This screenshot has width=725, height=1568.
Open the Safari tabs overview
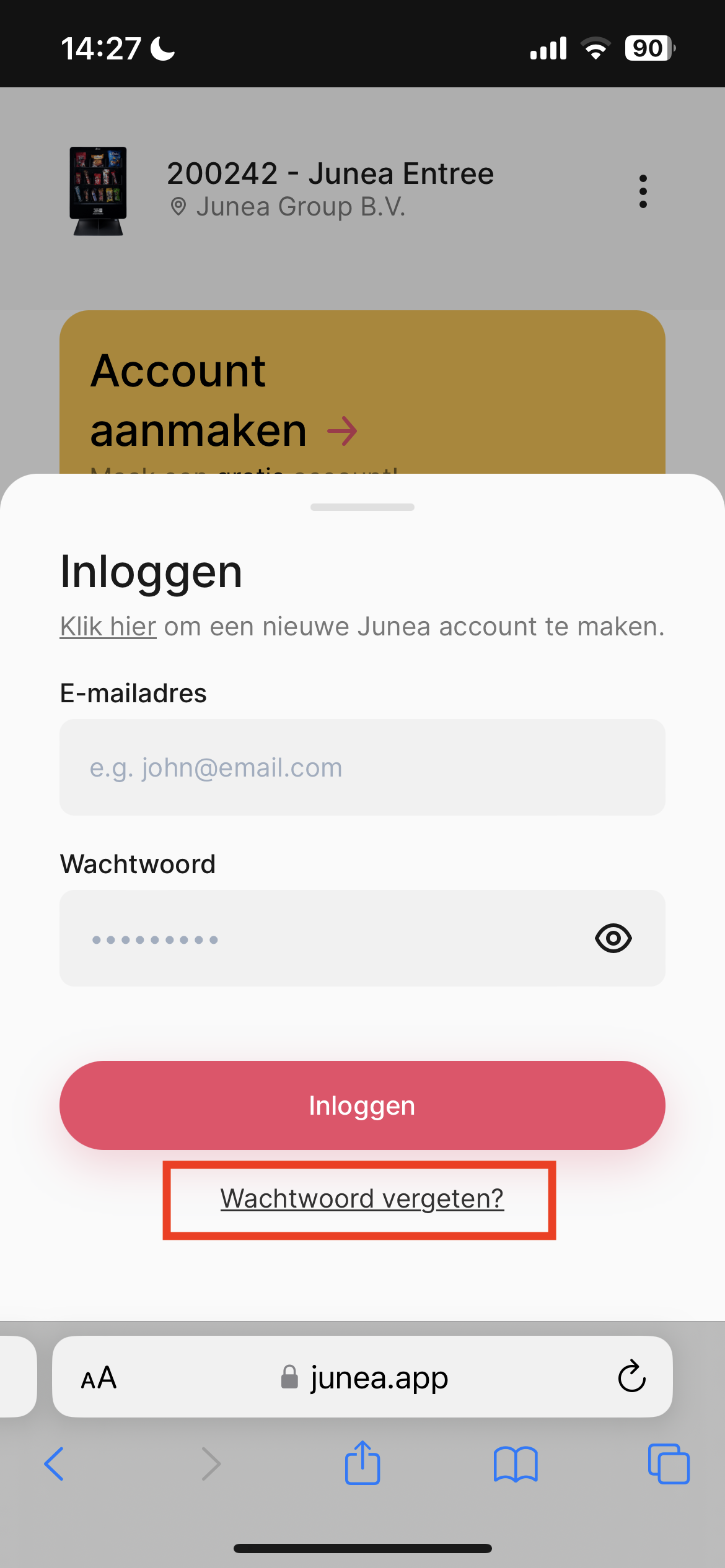(669, 1464)
